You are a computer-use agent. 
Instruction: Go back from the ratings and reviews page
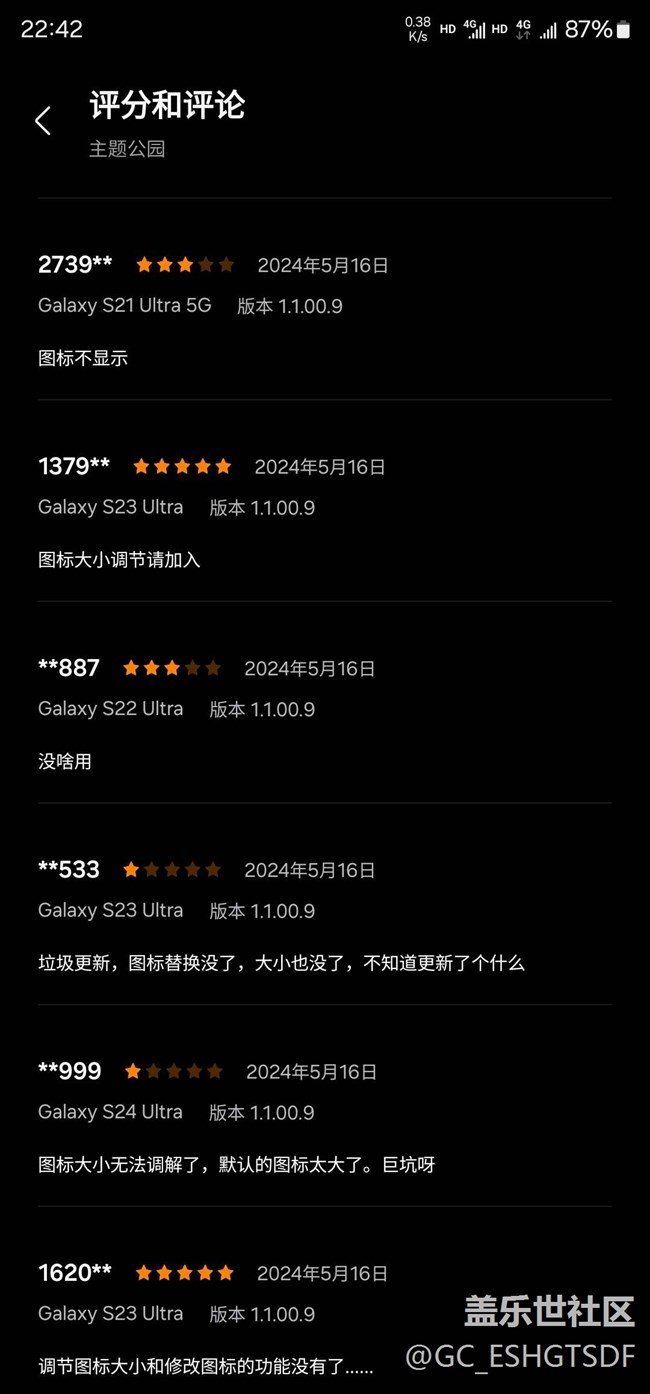pyautogui.click(x=42, y=121)
